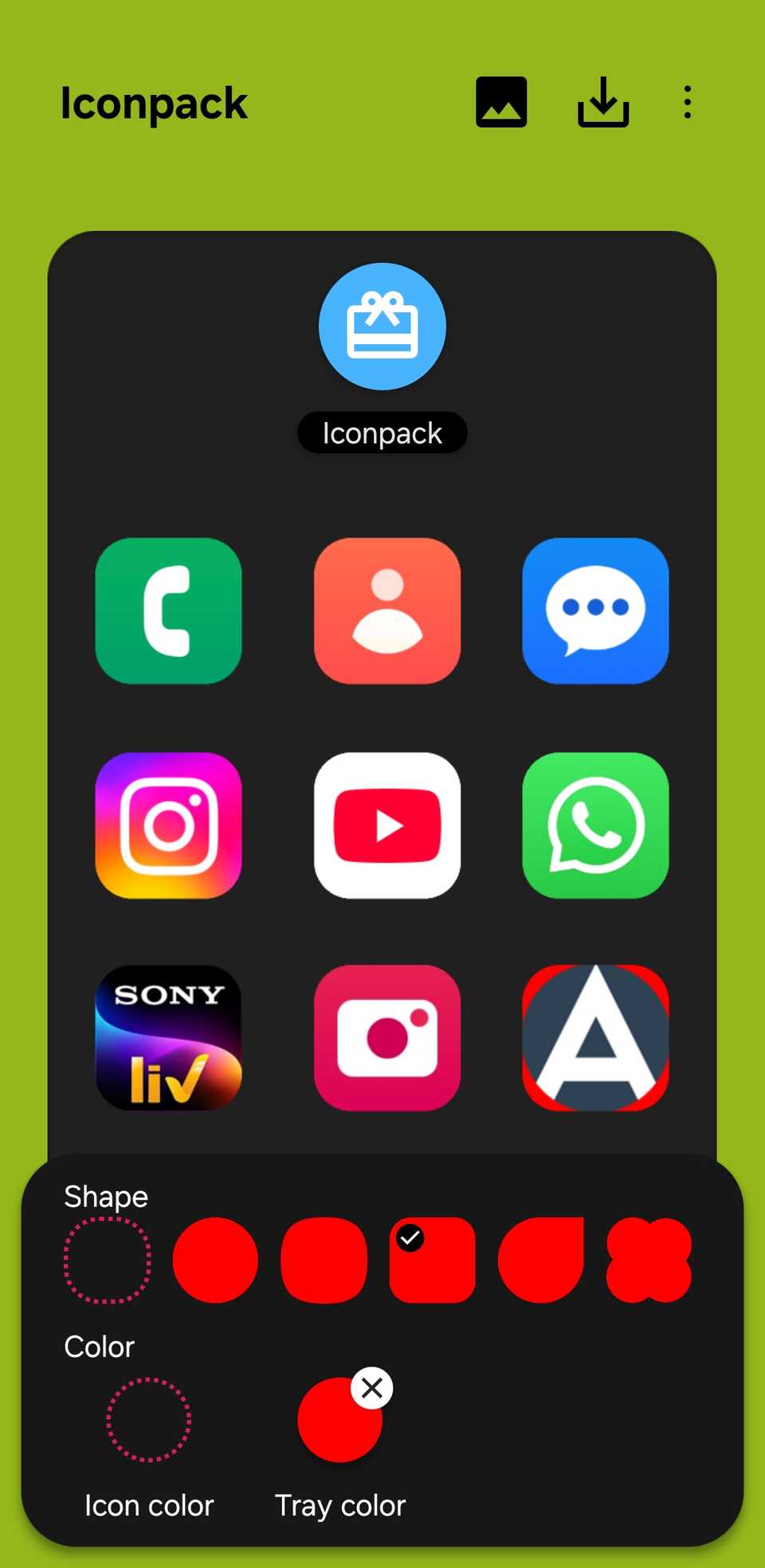Open the wallpaper picker from the top bar
Viewport: 765px width, 1568px height.
[x=500, y=102]
